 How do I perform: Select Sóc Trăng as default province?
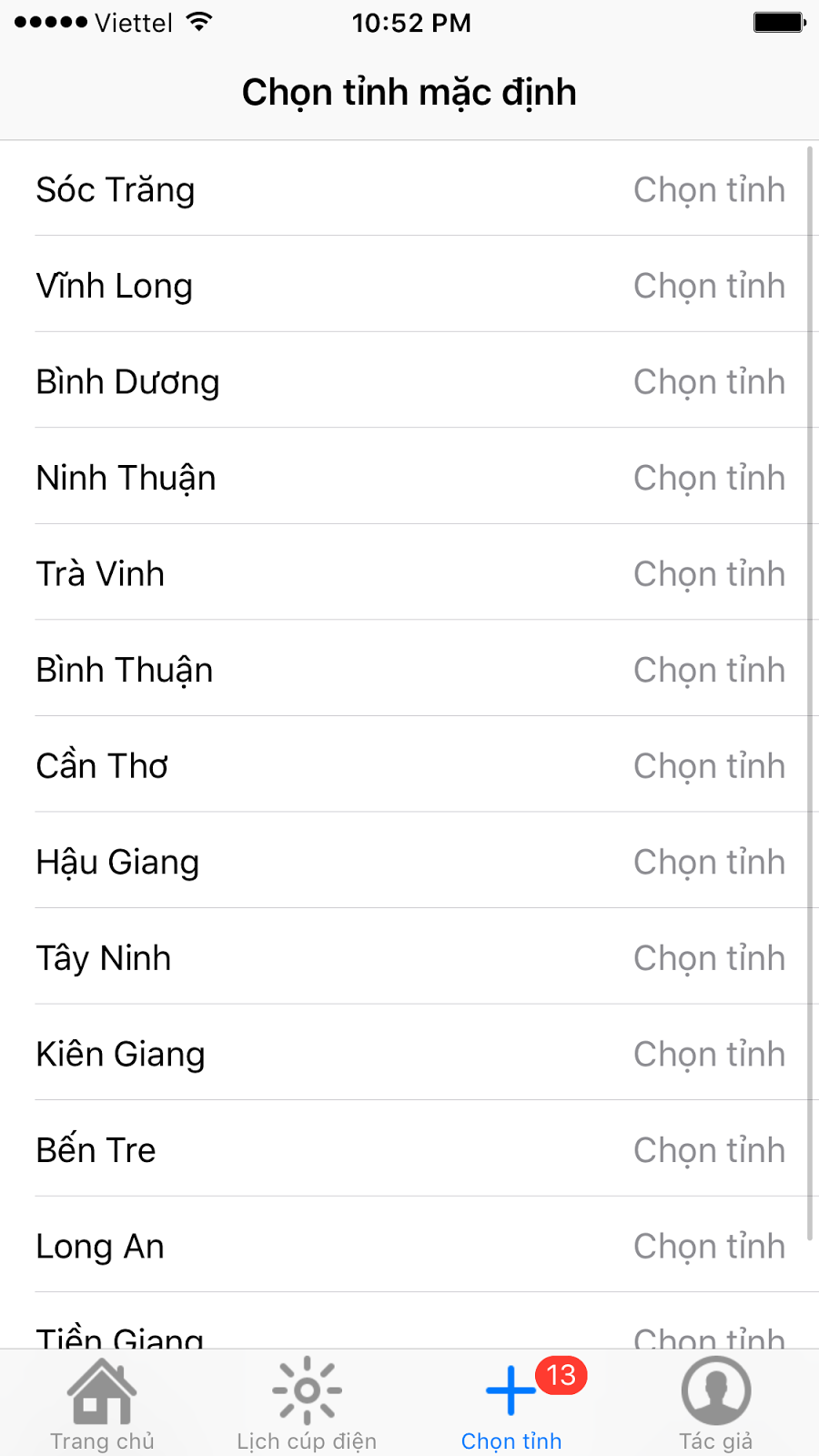click(409, 188)
